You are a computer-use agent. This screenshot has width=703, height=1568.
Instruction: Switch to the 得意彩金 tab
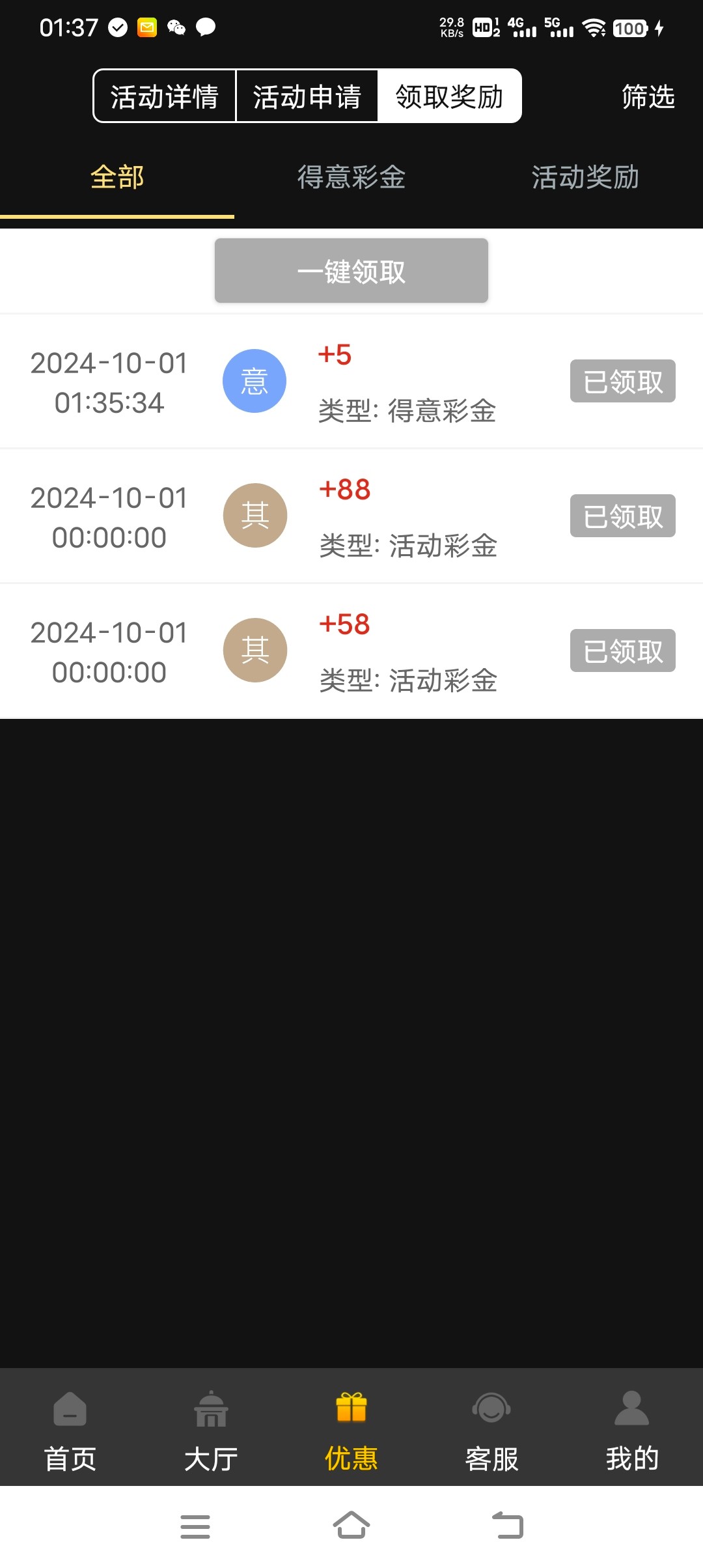coord(351,177)
